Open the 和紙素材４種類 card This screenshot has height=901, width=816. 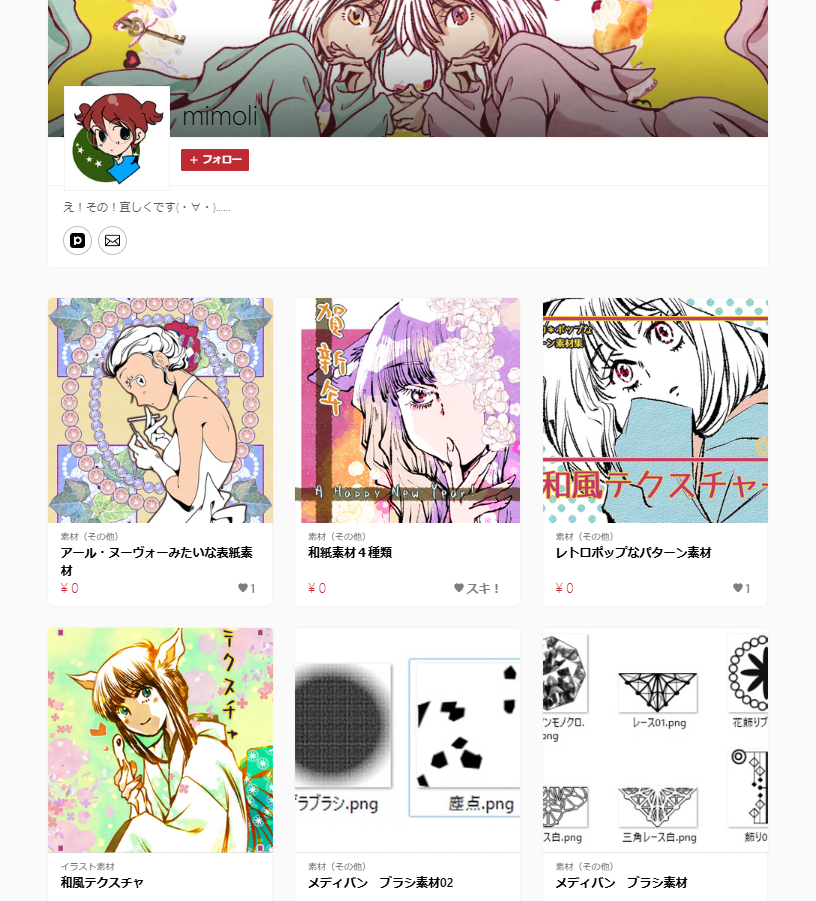click(407, 410)
